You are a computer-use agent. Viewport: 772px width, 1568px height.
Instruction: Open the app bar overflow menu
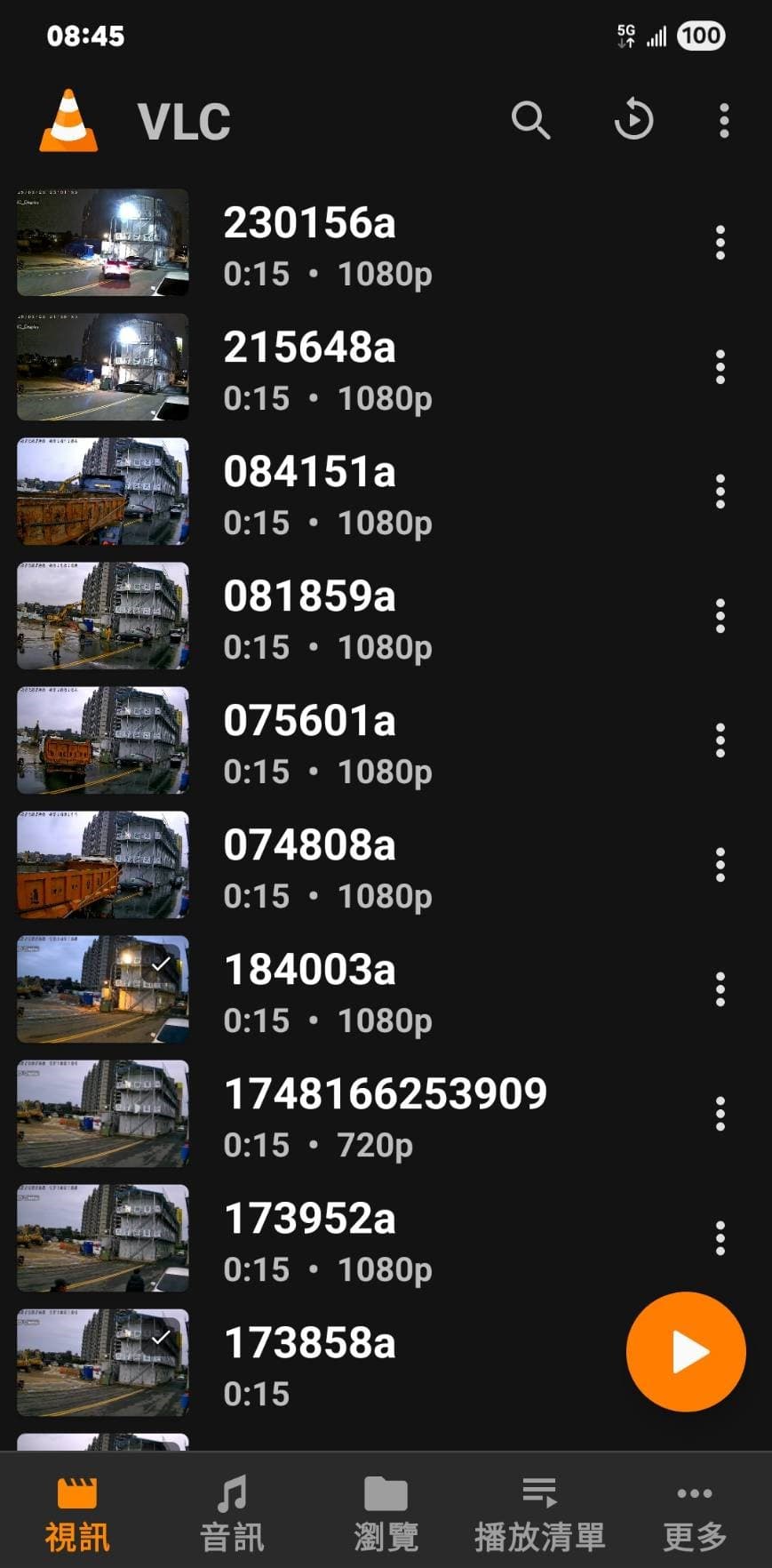tap(724, 120)
